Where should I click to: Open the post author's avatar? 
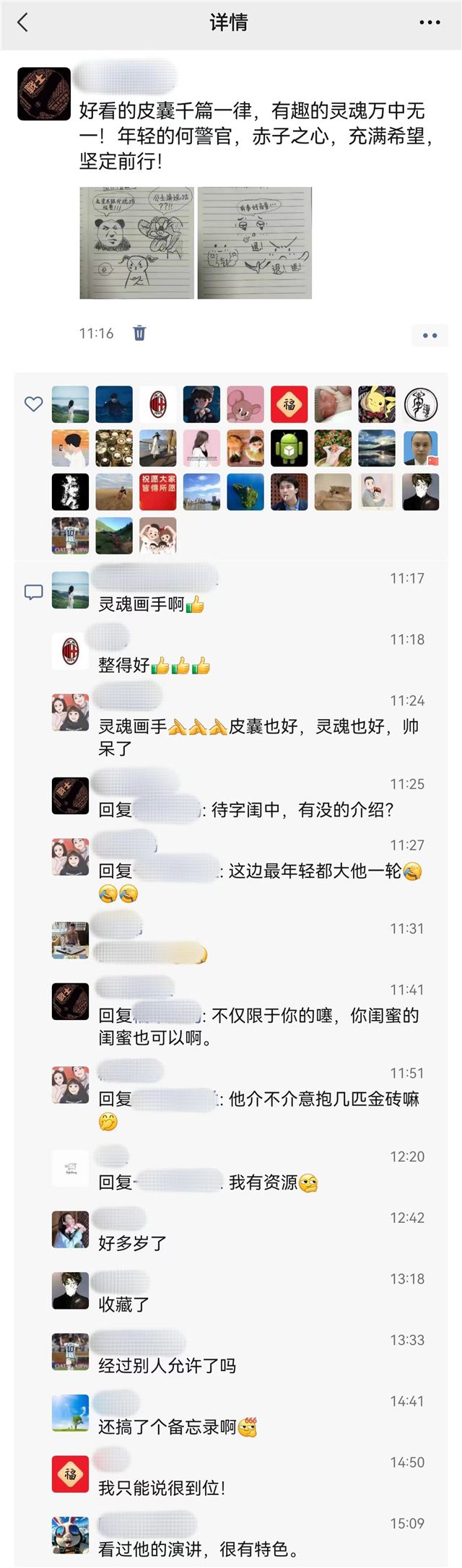pos(44,94)
